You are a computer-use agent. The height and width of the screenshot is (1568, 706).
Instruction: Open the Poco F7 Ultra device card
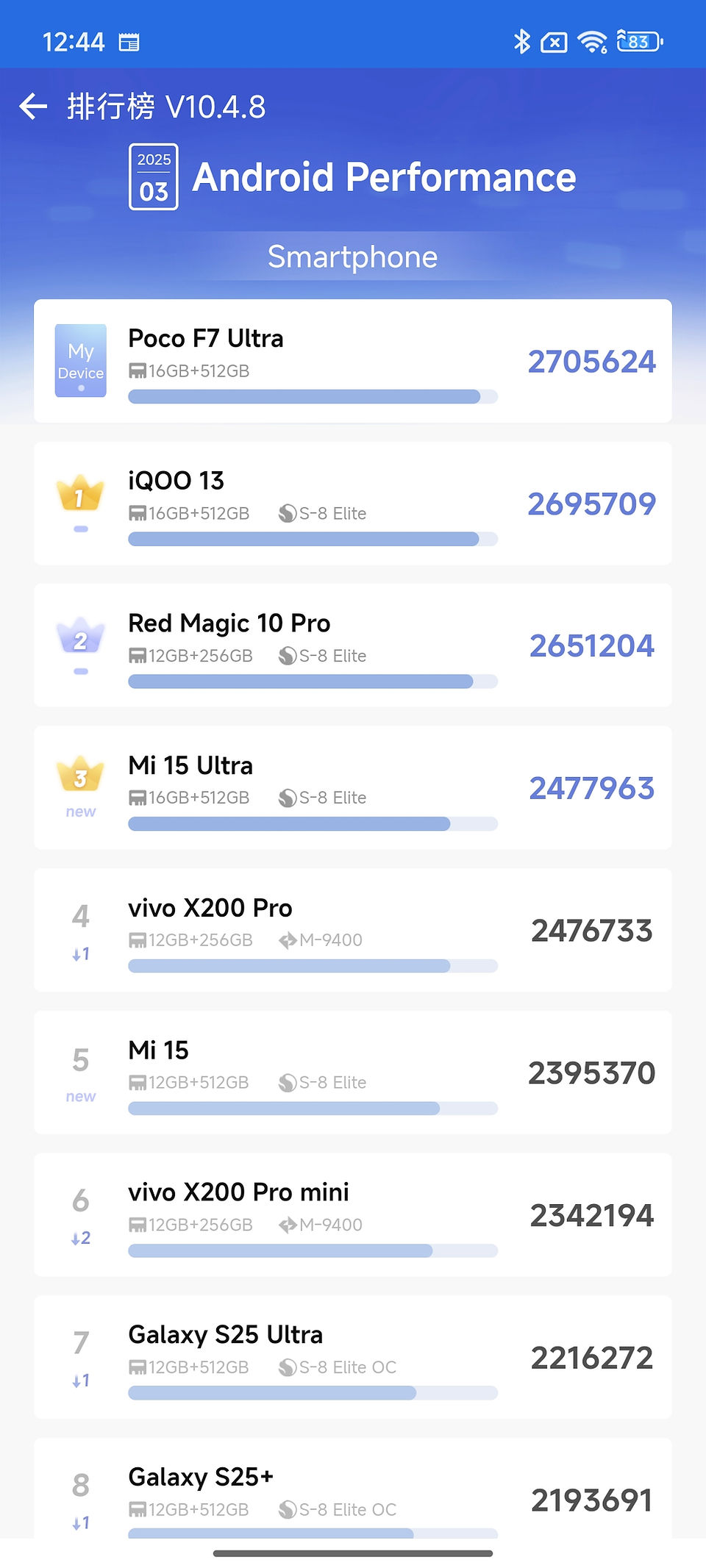point(353,361)
